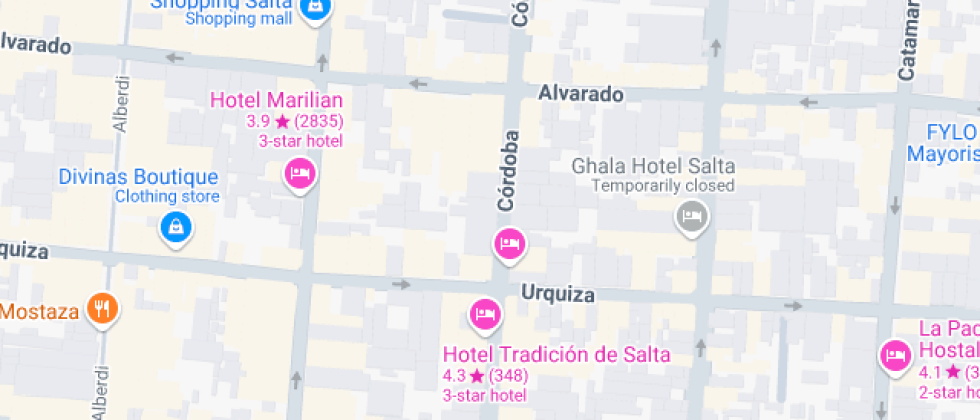Open the Hotel Marilian map pin
The image size is (980, 420).
(298, 175)
